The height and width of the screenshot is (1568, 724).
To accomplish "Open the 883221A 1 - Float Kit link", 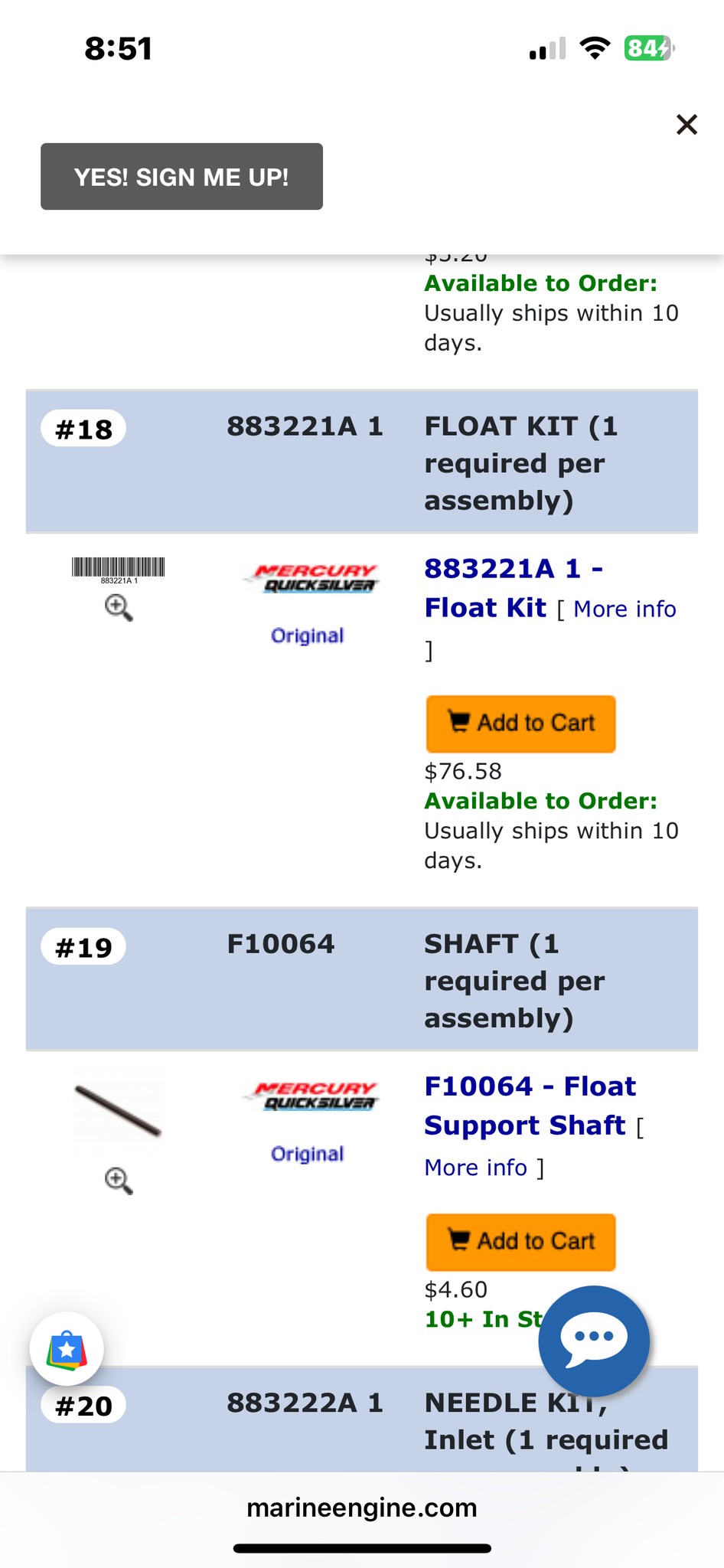I will coord(514,588).
